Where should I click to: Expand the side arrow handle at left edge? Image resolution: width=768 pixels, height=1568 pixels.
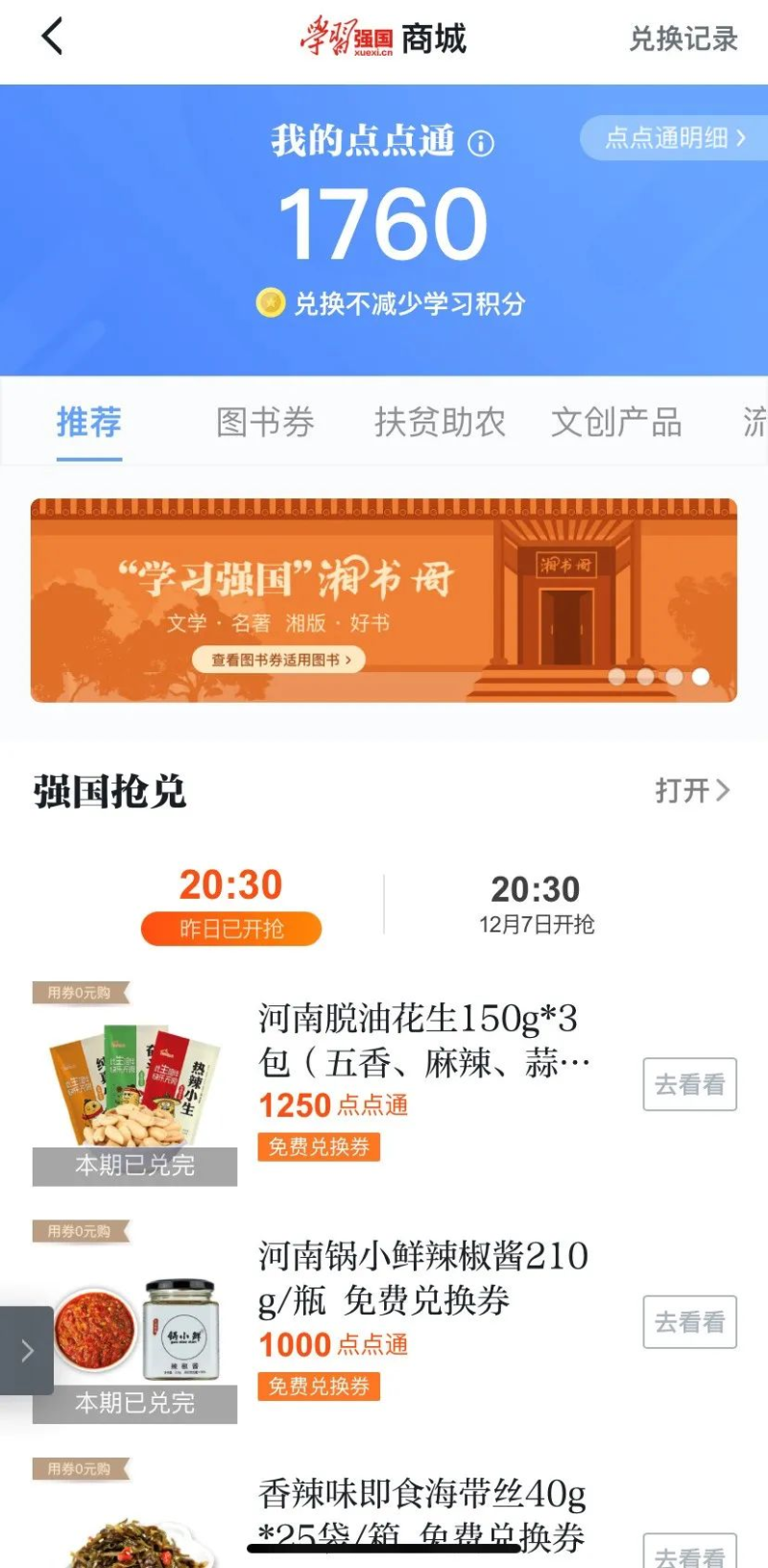(26, 1350)
